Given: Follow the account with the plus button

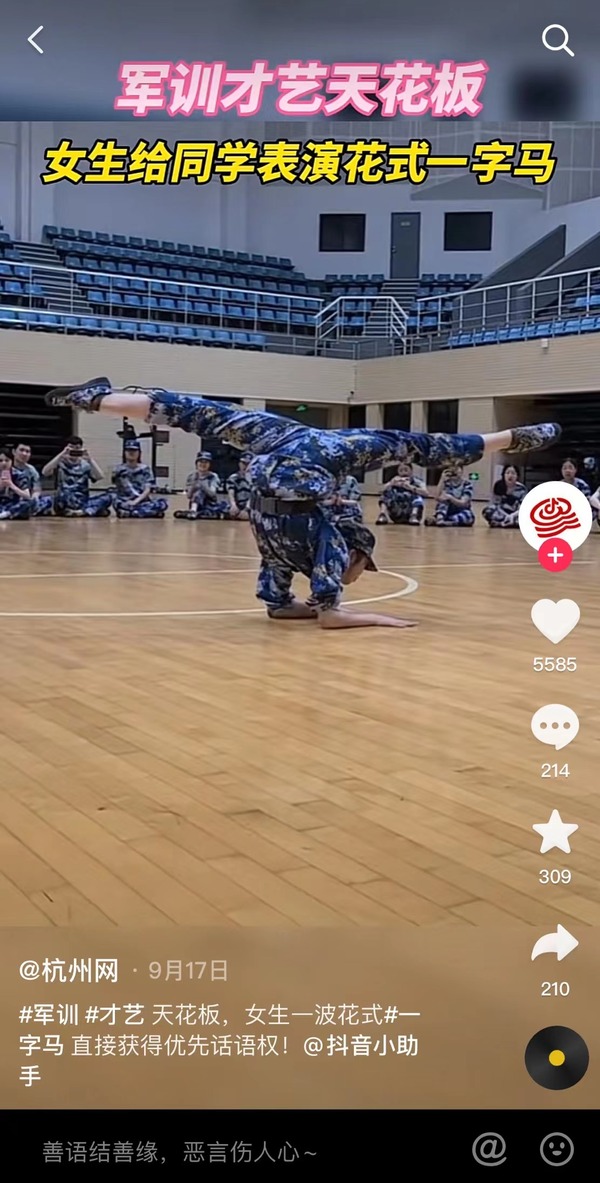Looking at the screenshot, I should pos(555,554).
